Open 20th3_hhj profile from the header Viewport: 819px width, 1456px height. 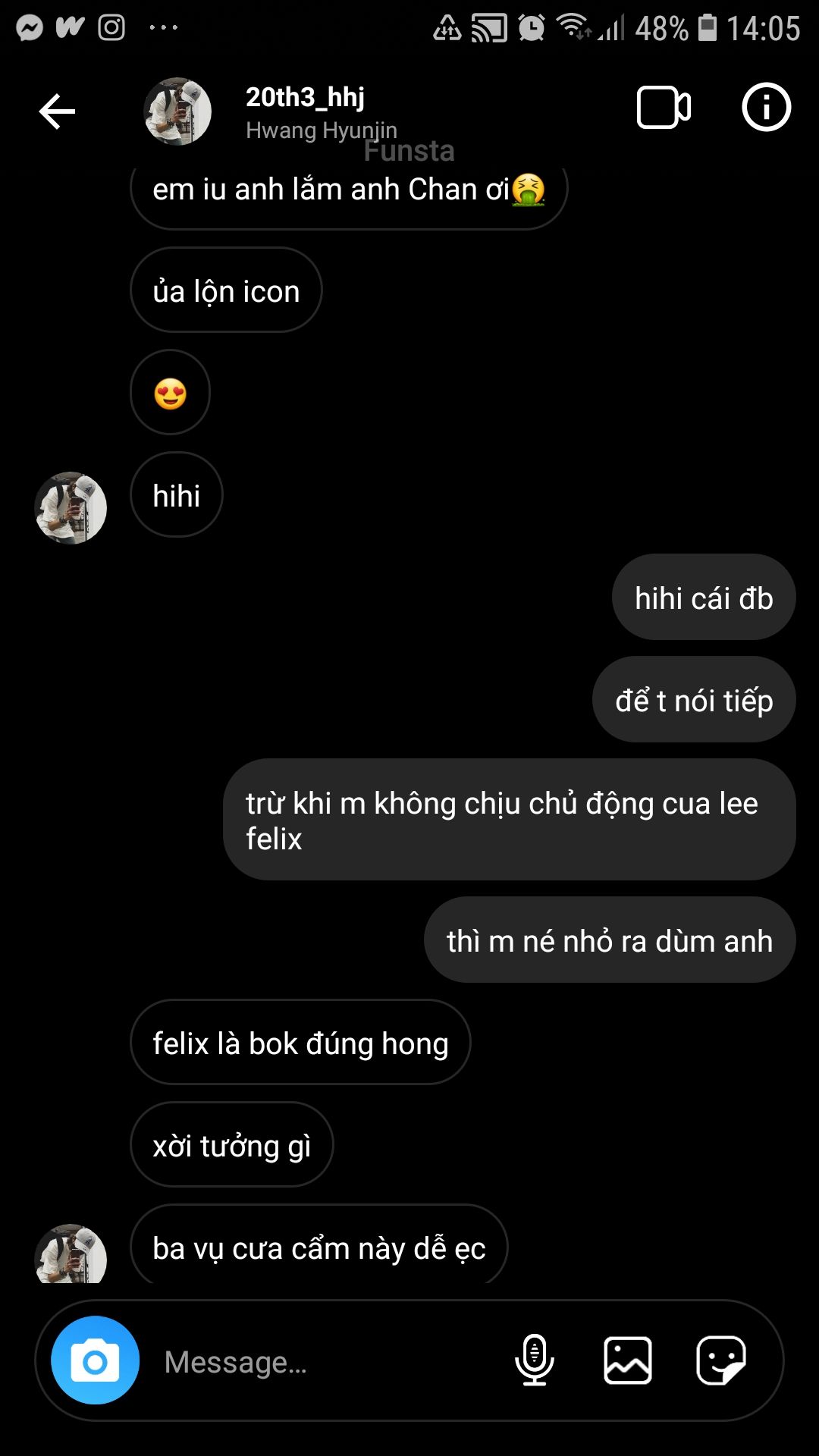pyautogui.click(x=305, y=97)
